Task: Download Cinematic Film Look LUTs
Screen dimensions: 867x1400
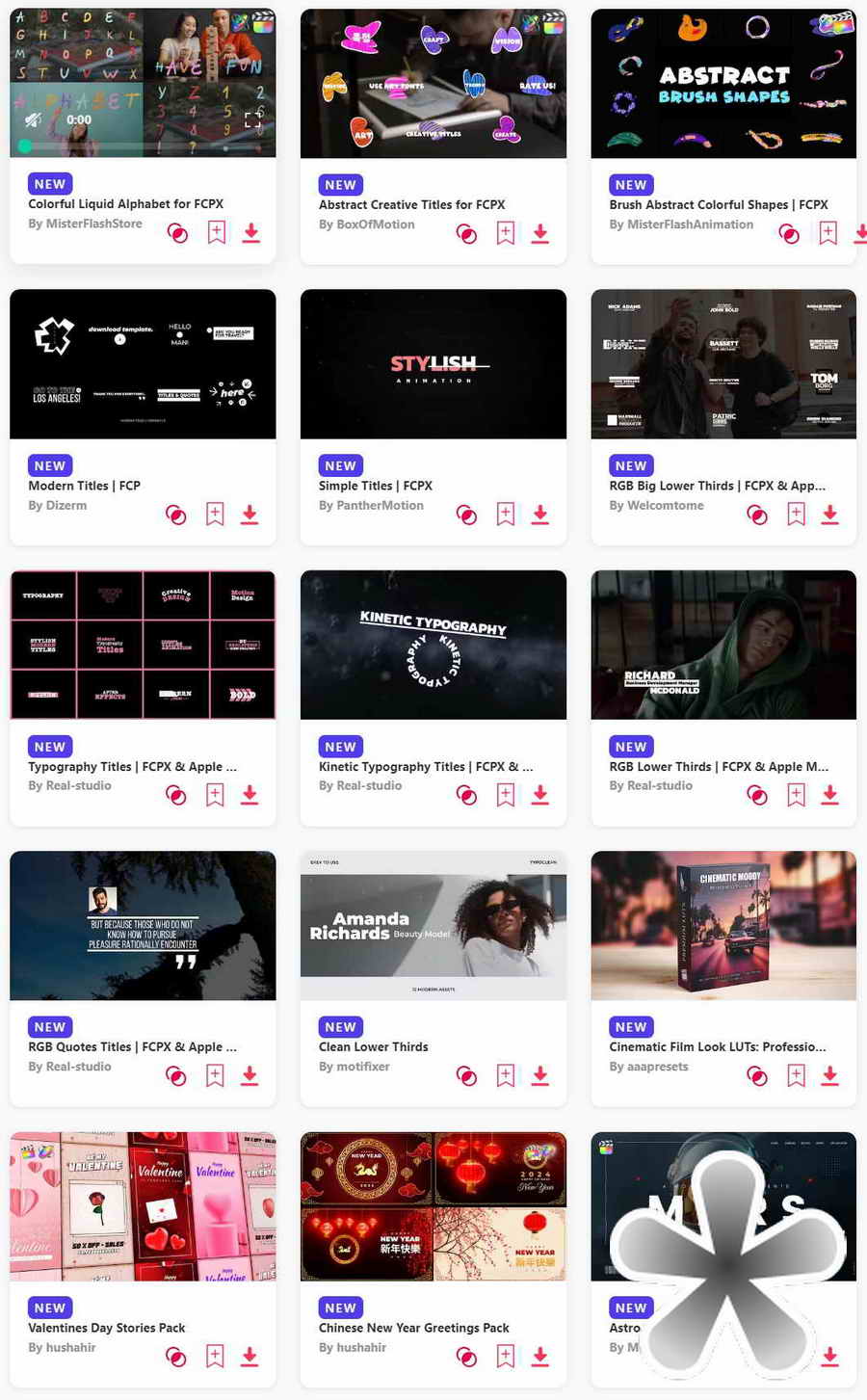Action: click(829, 1075)
